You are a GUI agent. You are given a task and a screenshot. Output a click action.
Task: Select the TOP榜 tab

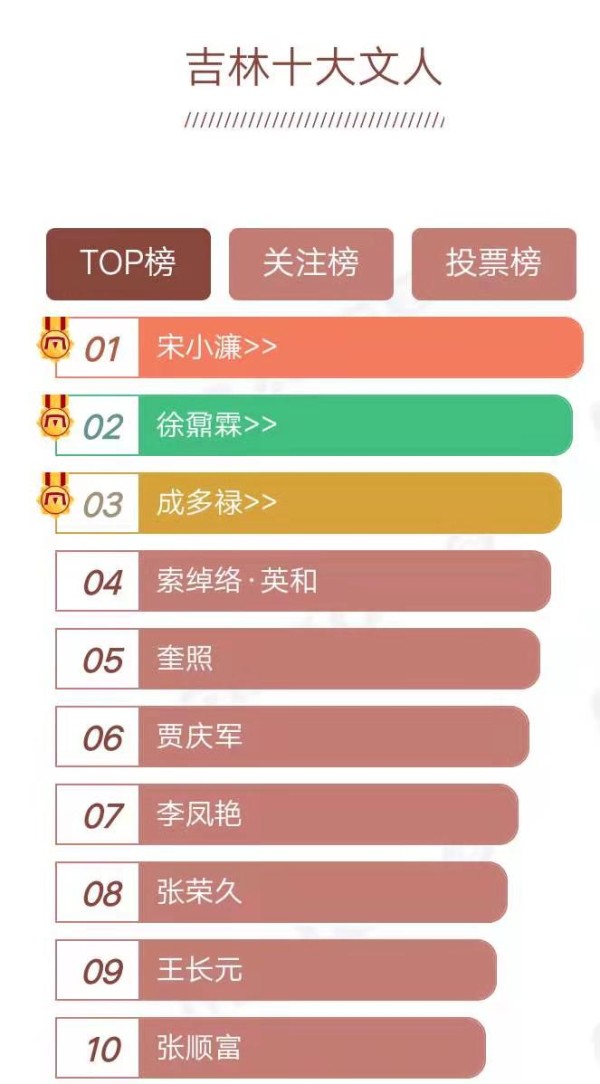point(129,264)
